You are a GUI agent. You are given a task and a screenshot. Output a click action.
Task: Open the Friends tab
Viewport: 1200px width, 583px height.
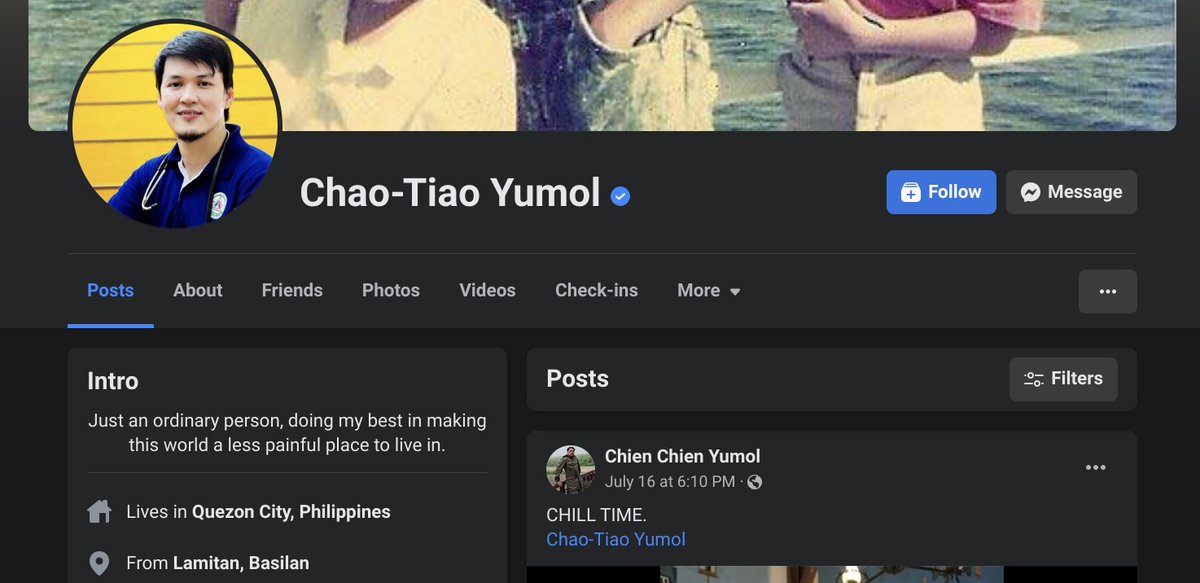[x=292, y=290]
